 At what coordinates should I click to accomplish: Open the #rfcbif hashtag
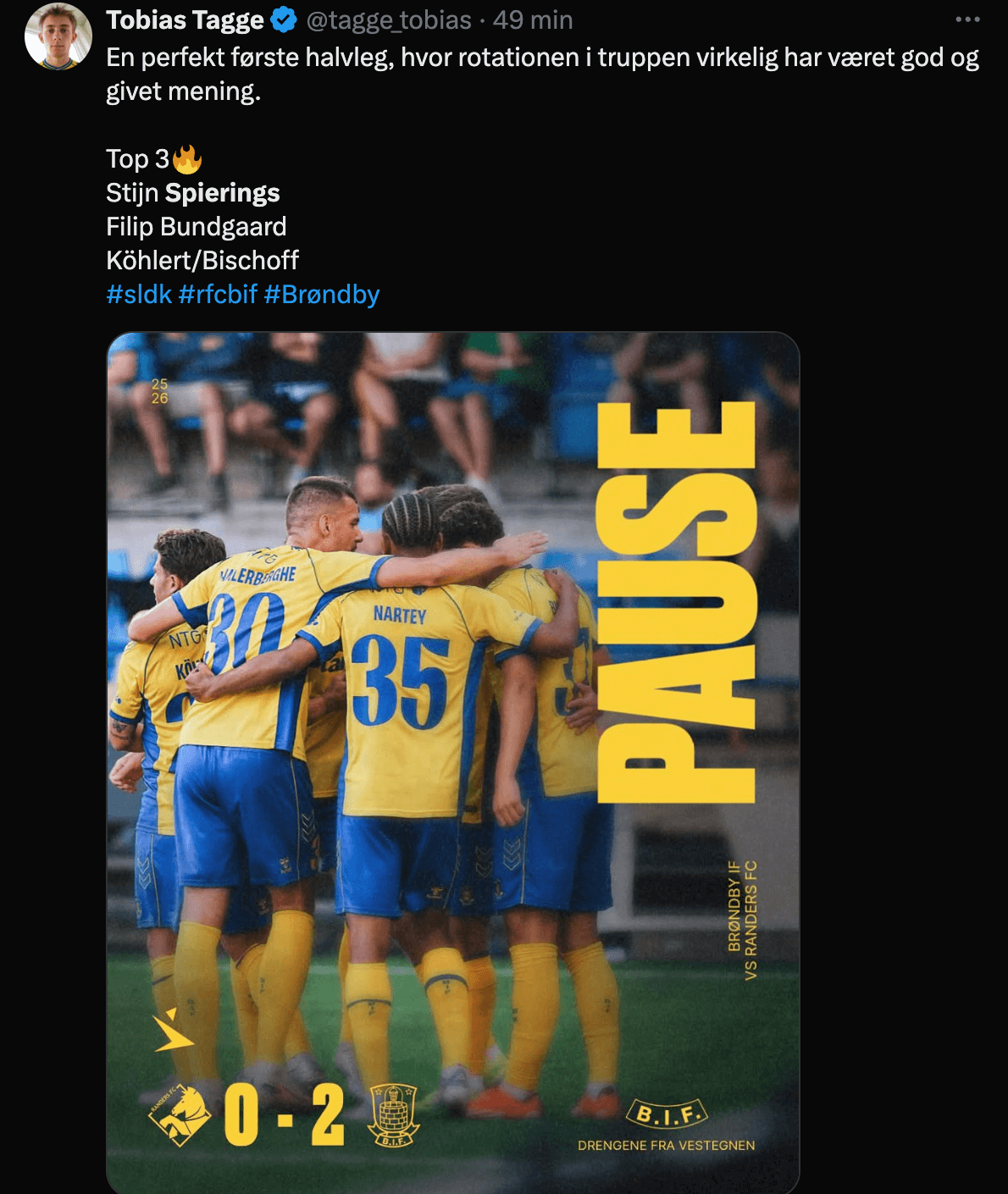218,294
